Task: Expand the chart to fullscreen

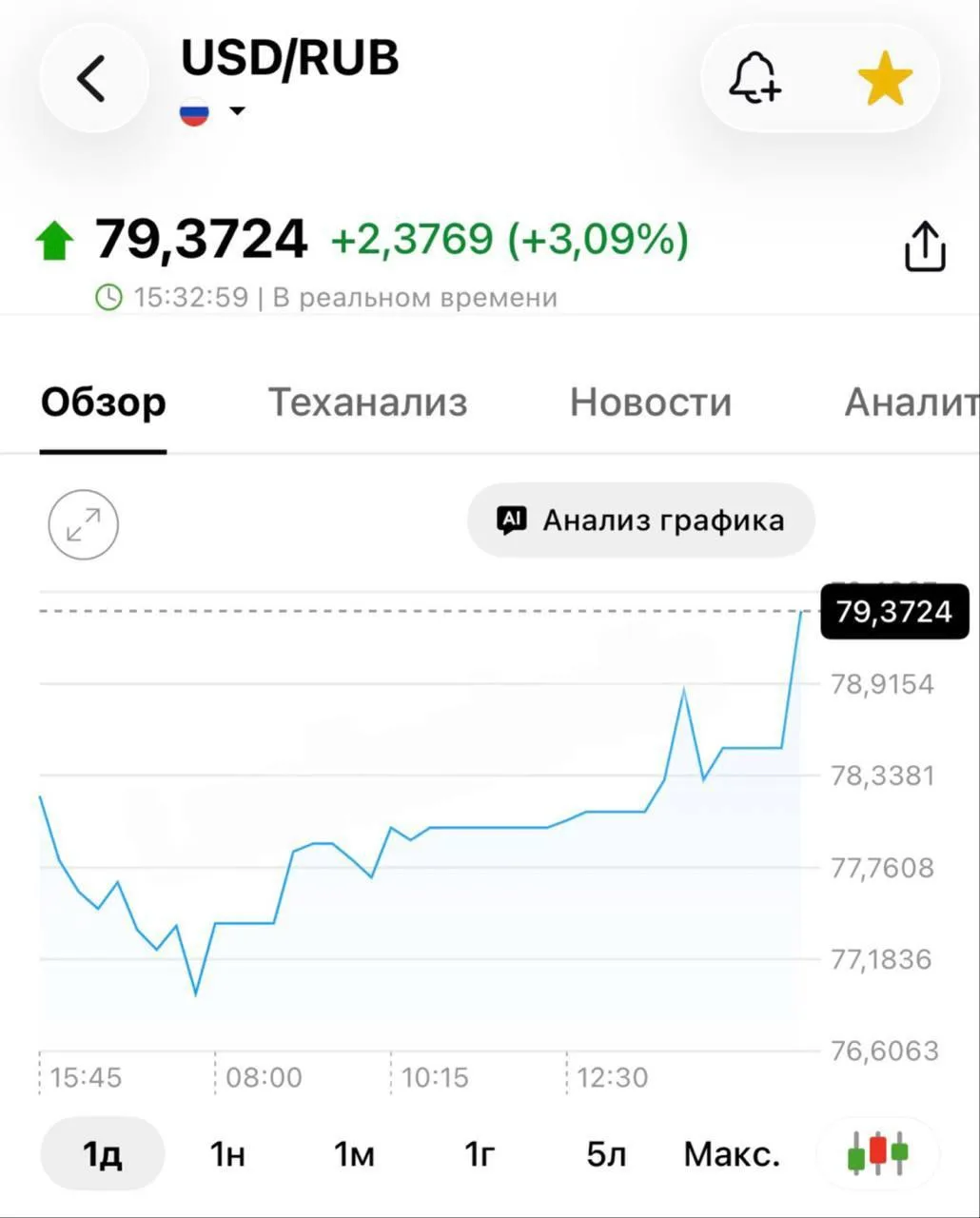Action: (84, 524)
